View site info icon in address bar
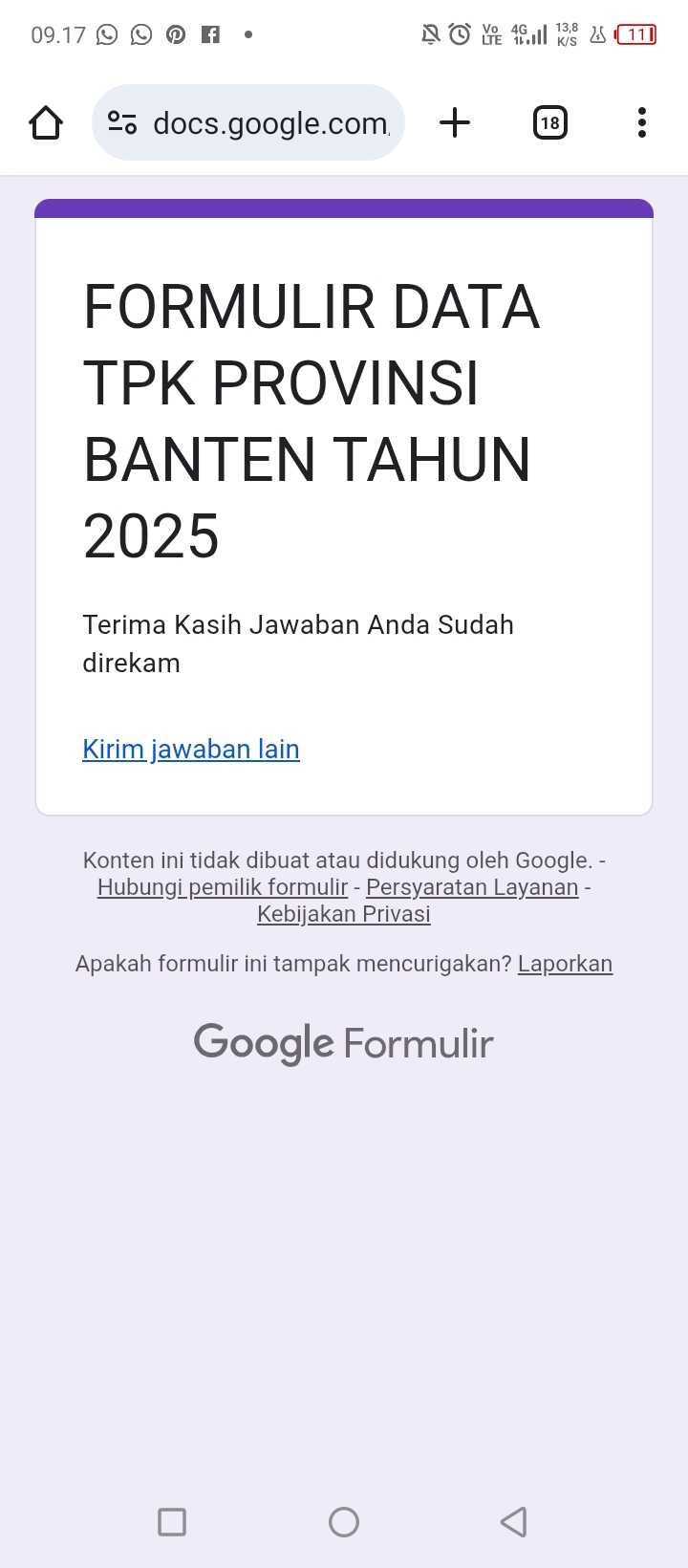This screenshot has height=1568, width=688. coord(122,122)
